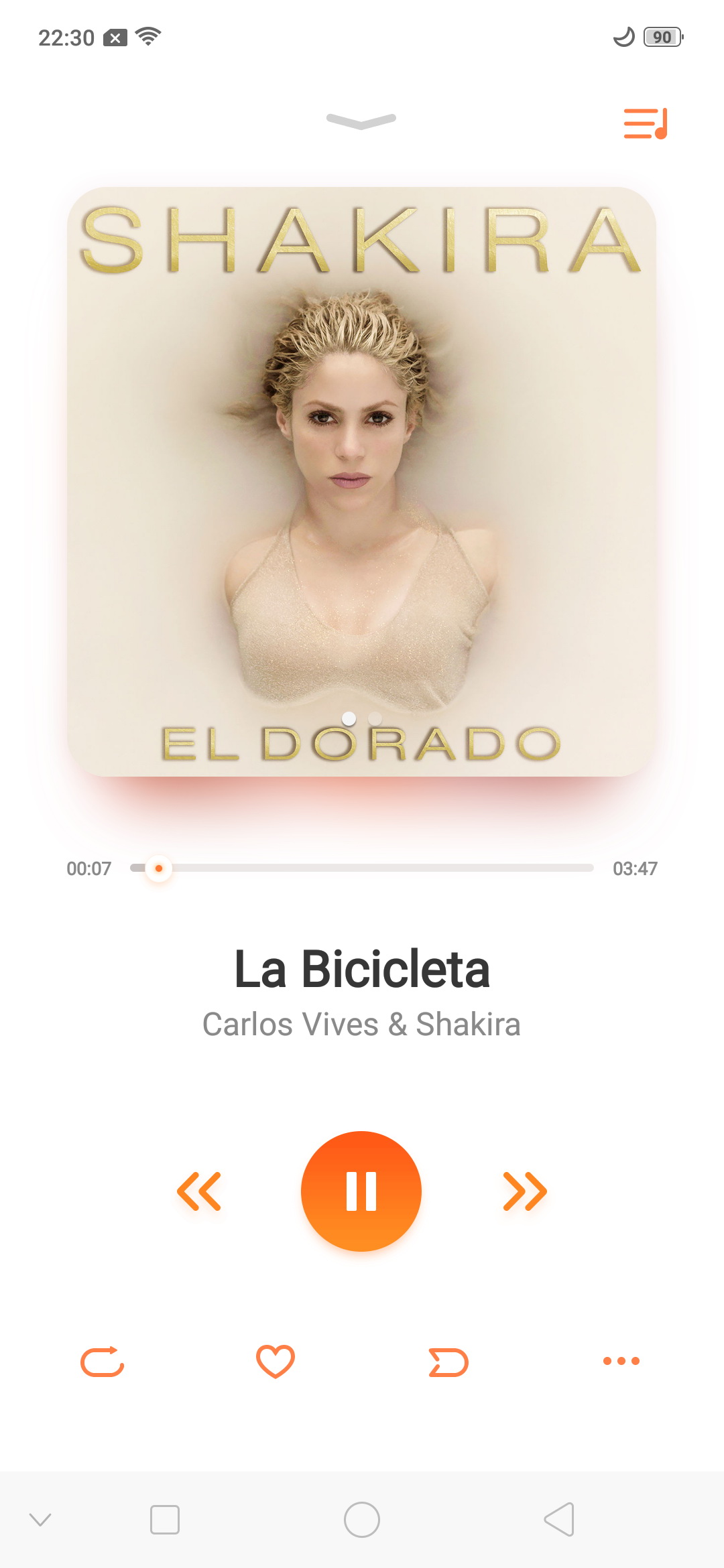Open the three-dot more options menu

click(621, 1361)
